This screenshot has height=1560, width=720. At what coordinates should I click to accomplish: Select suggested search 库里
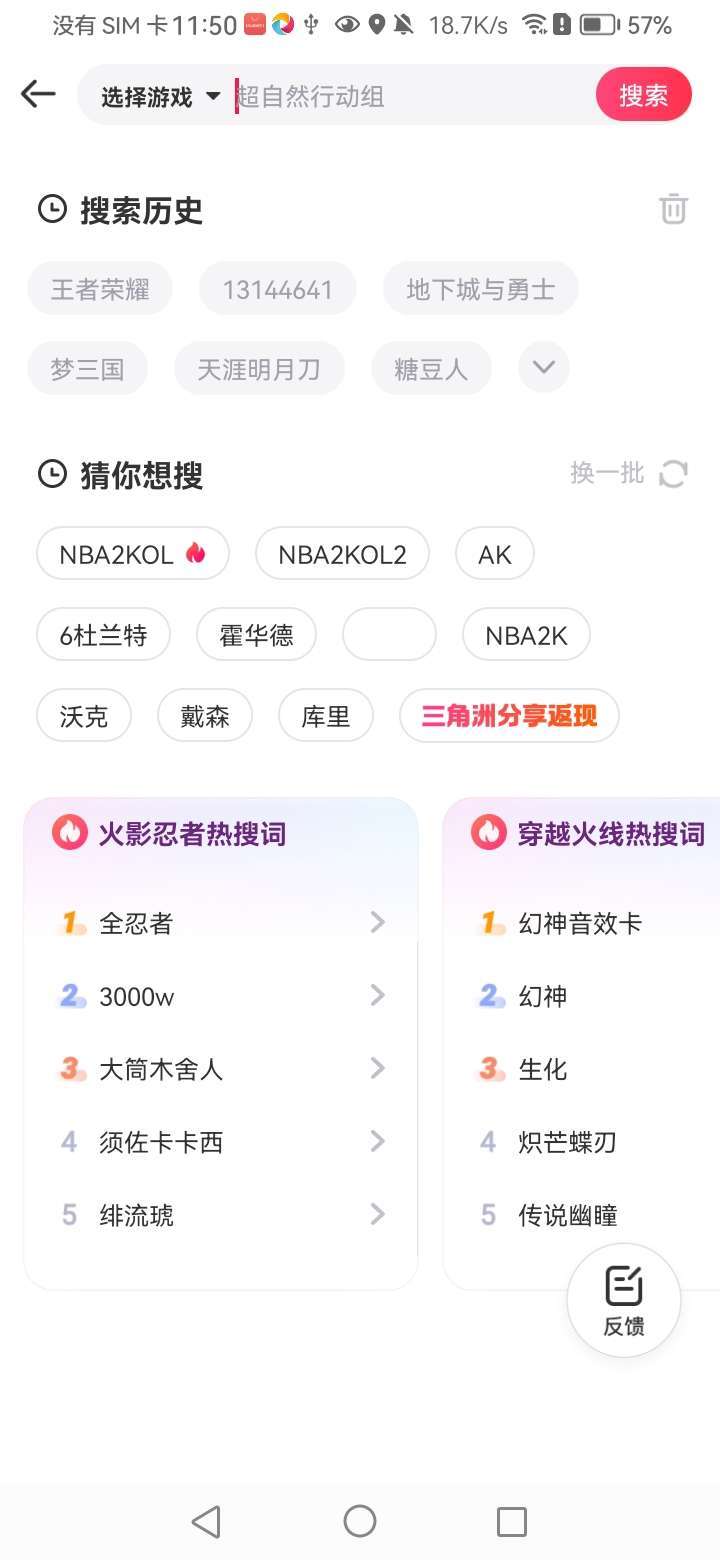[326, 715]
